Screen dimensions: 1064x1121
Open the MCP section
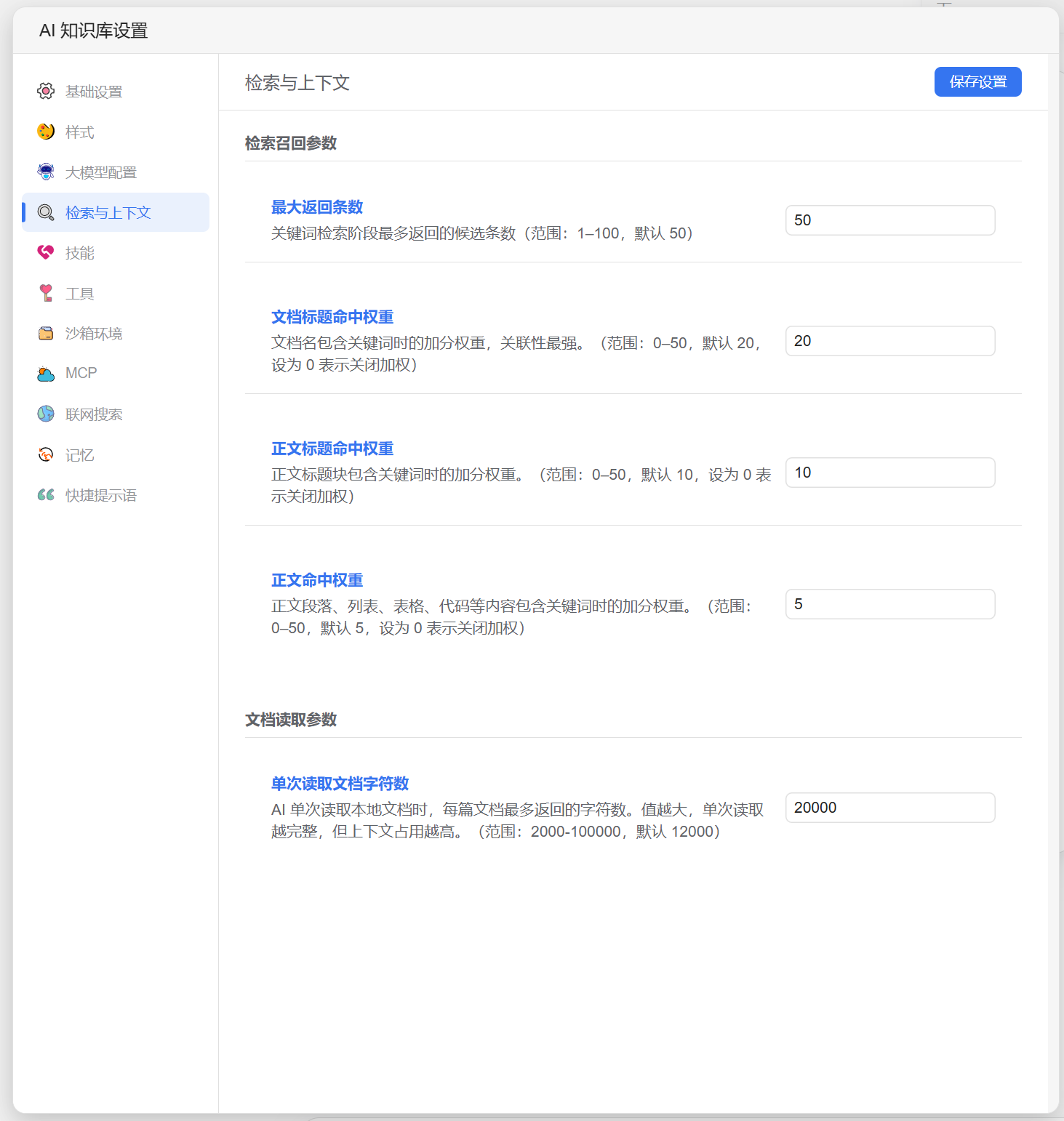coord(116,373)
